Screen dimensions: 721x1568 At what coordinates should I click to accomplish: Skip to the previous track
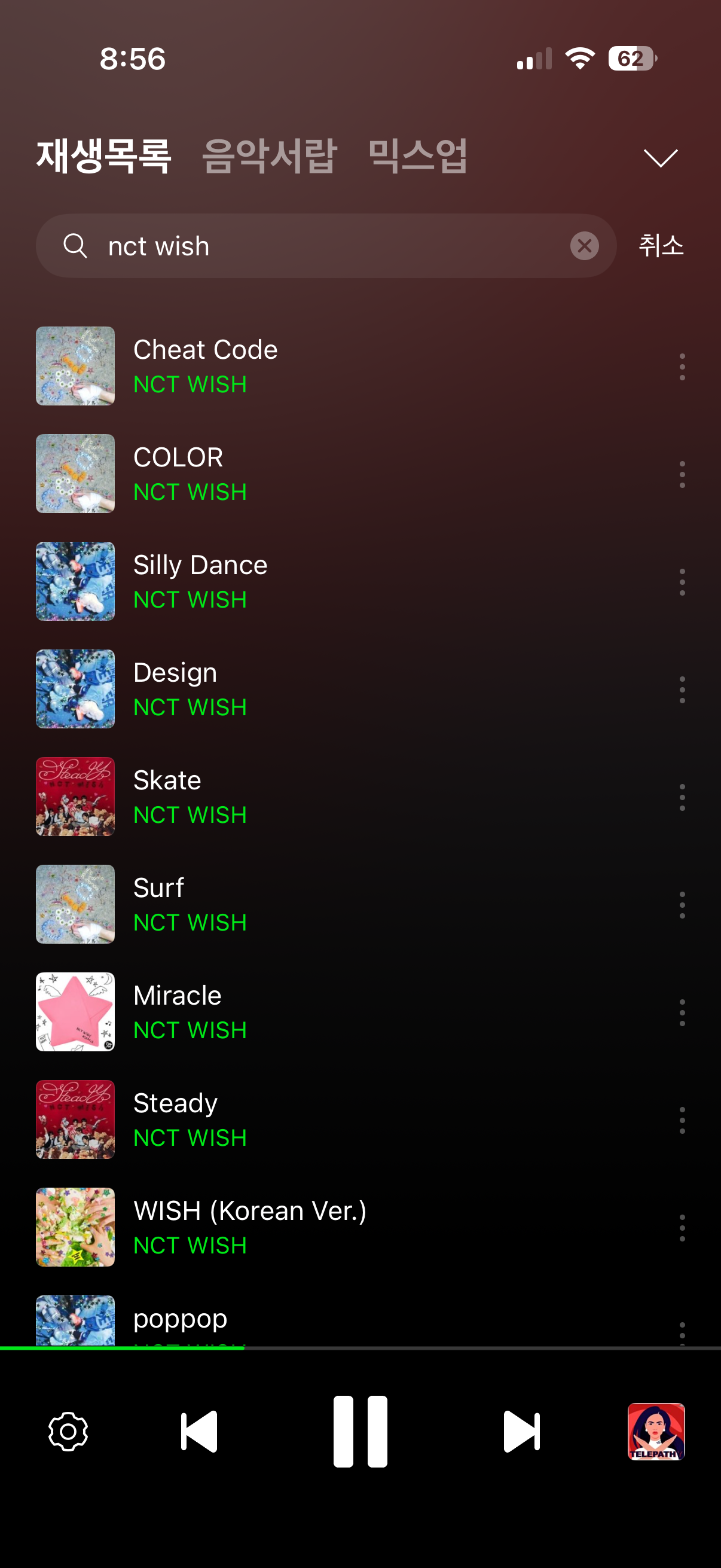199,1432
